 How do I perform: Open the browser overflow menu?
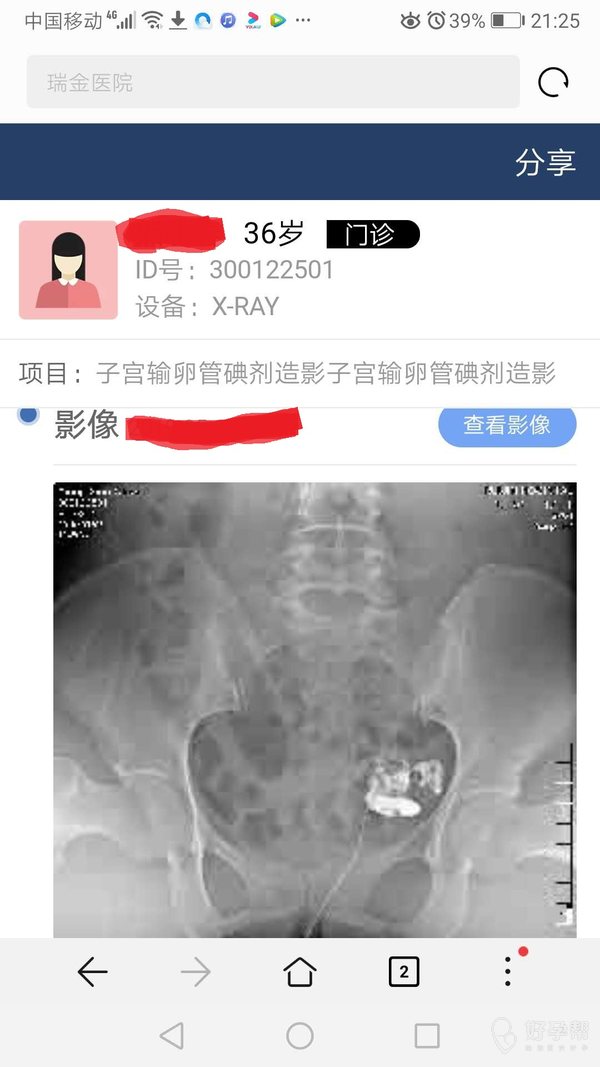tap(508, 971)
